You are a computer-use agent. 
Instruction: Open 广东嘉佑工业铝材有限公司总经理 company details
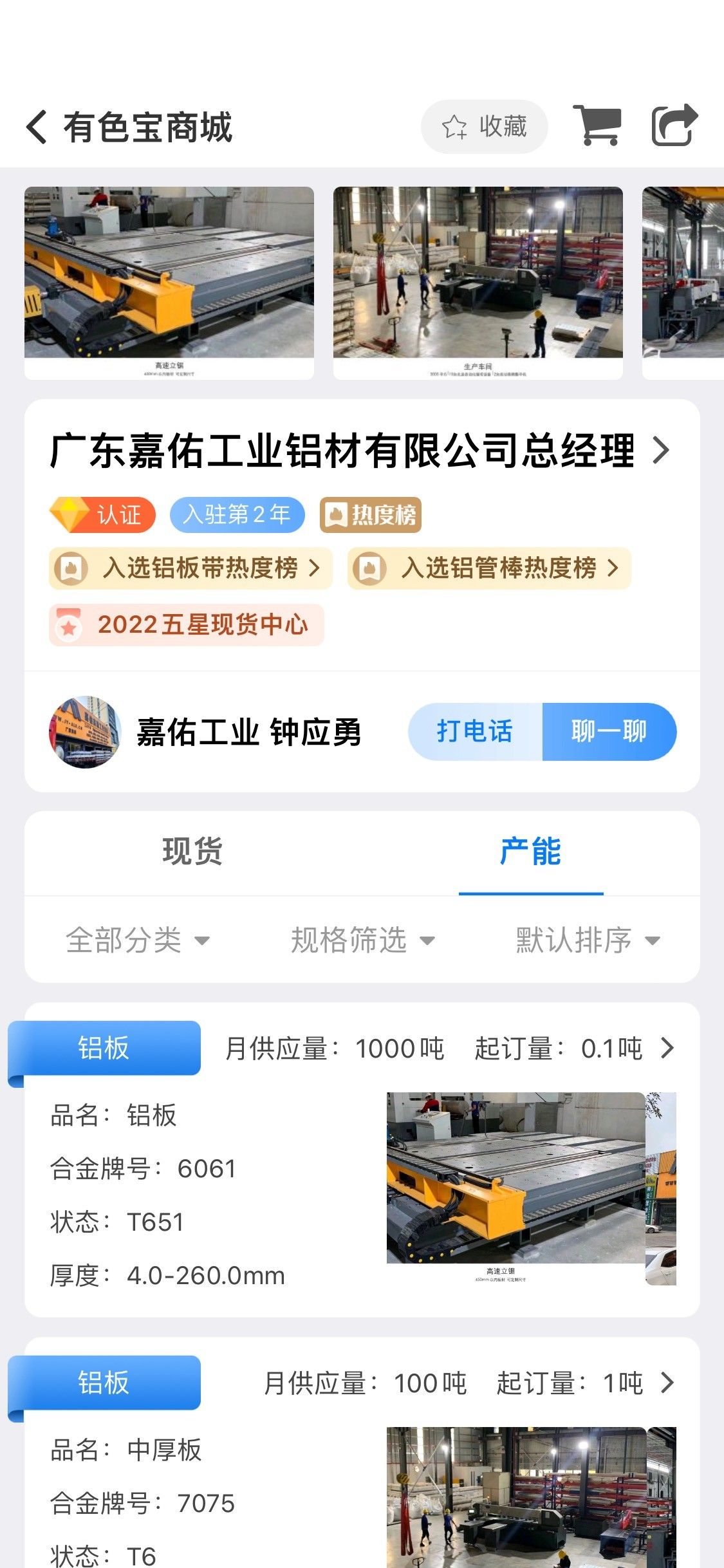pyautogui.click(x=359, y=451)
